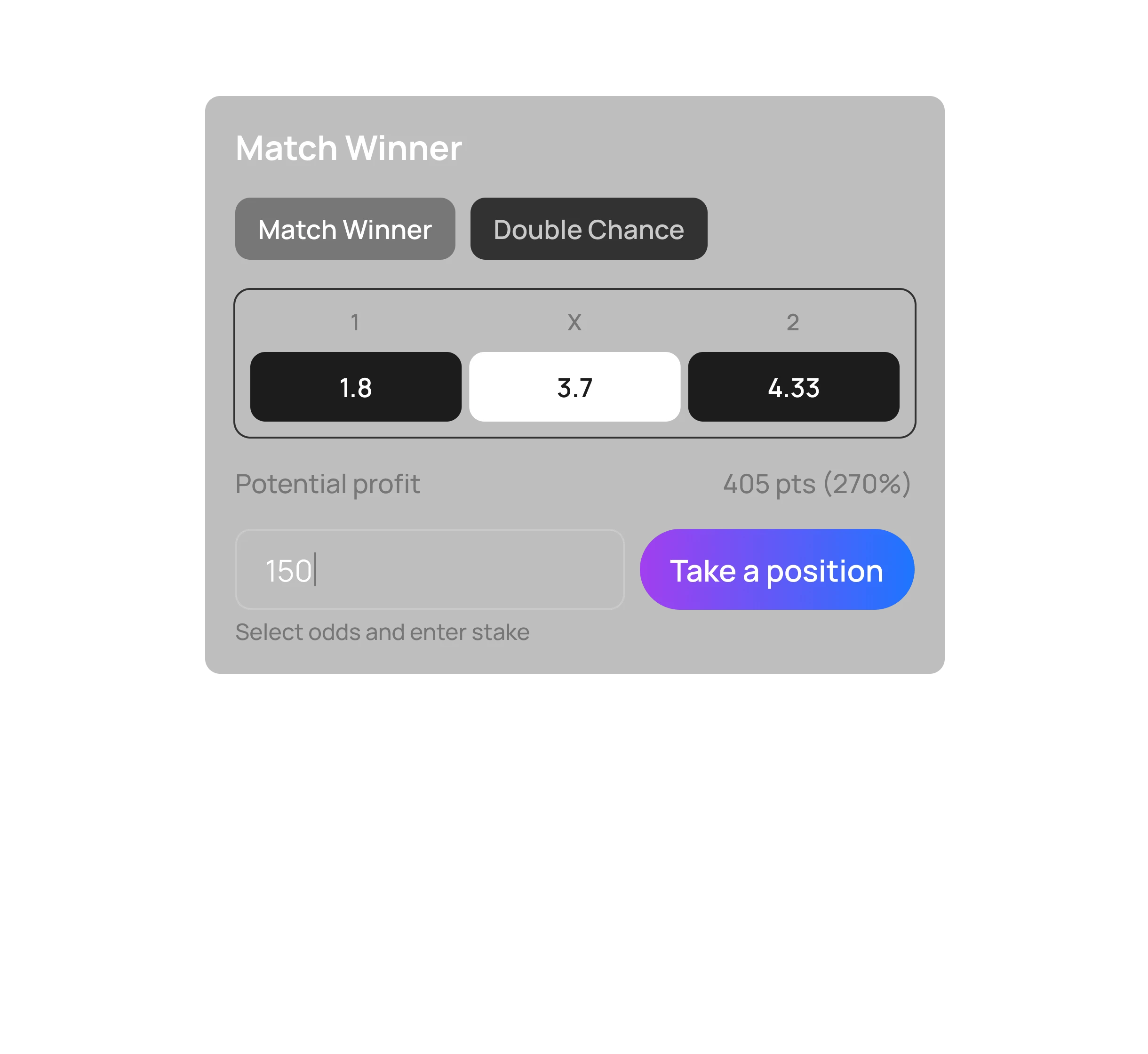Switch to the Double Chance tab

589,229
